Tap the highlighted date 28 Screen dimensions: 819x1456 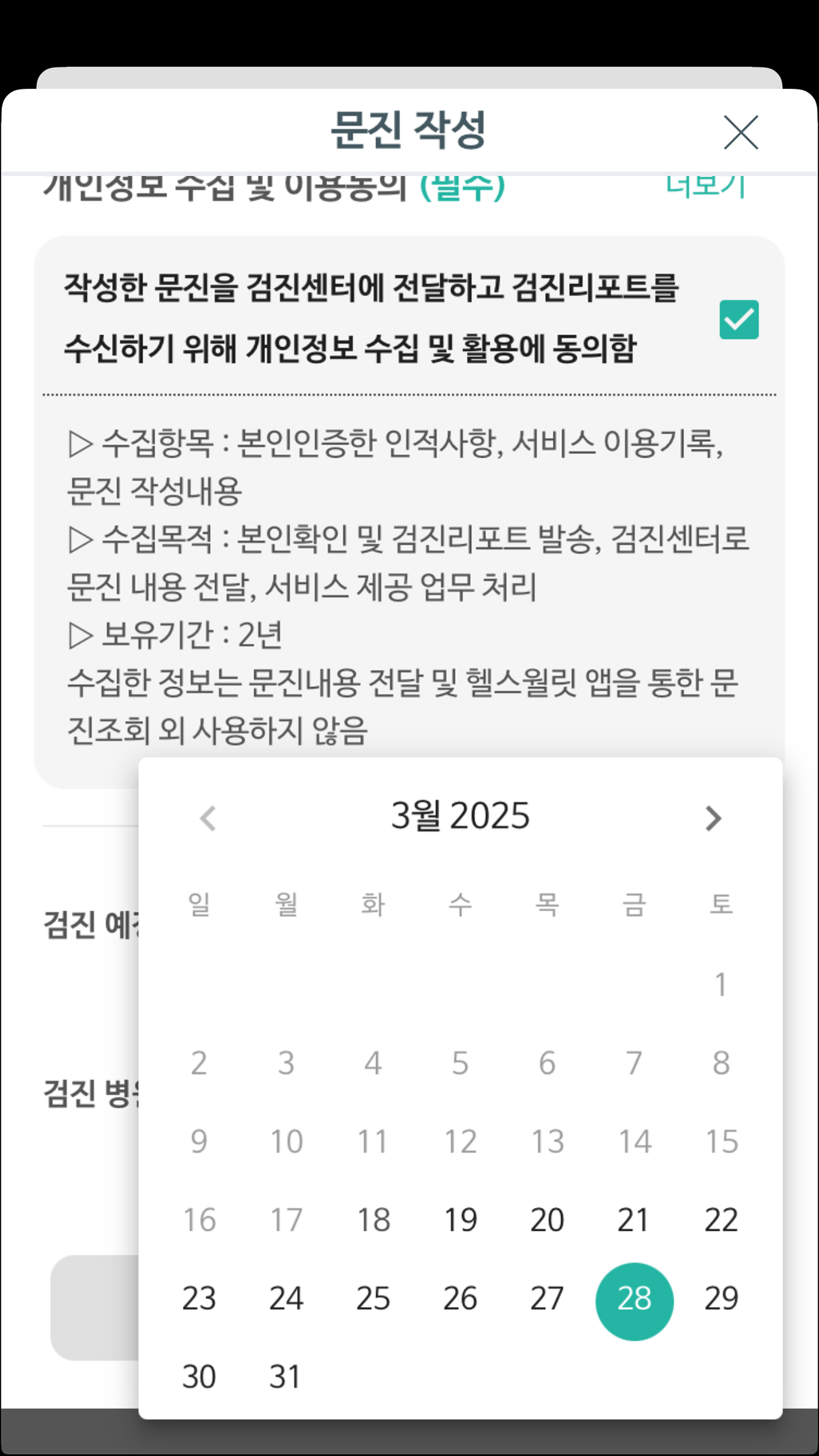(634, 1301)
